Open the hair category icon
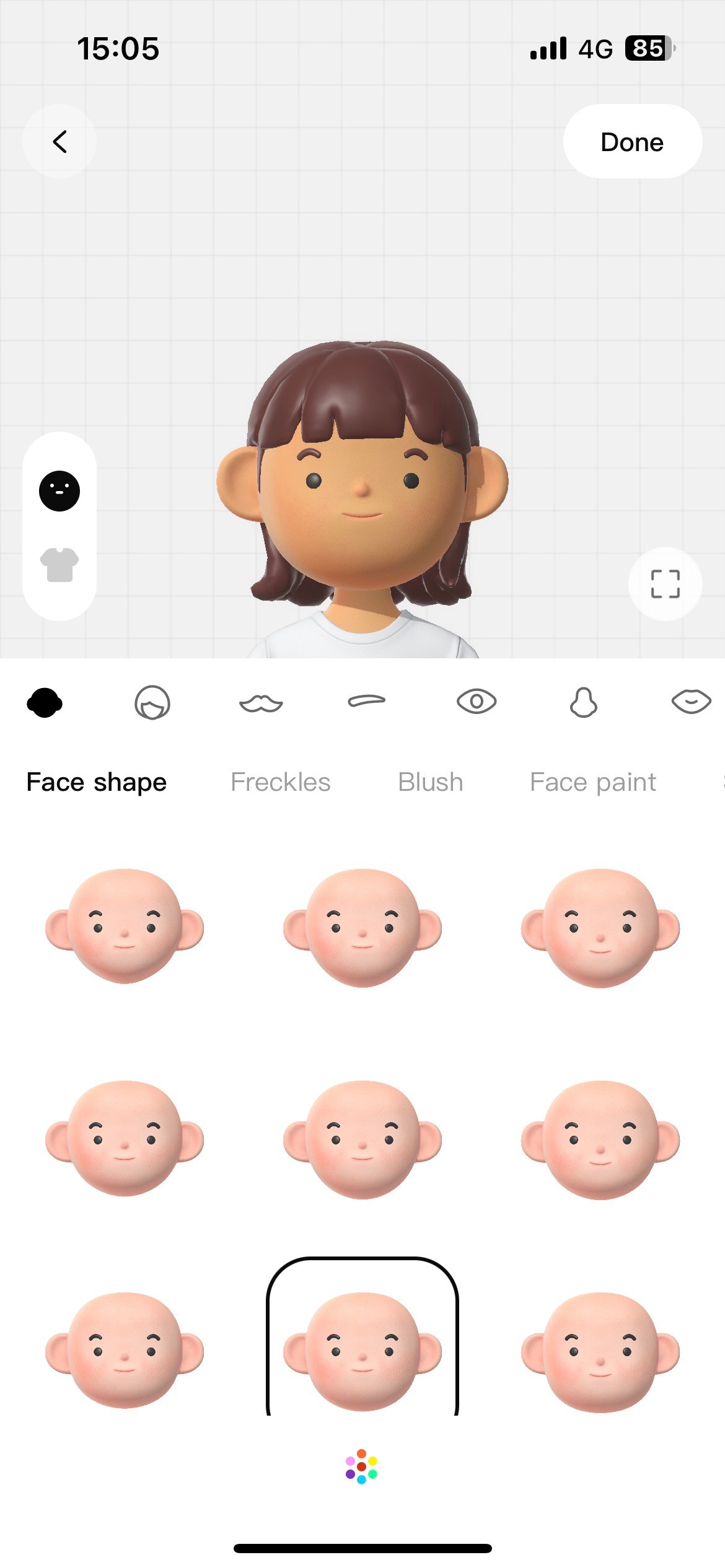This screenshot has height=1568, width=725. [152, 702]
